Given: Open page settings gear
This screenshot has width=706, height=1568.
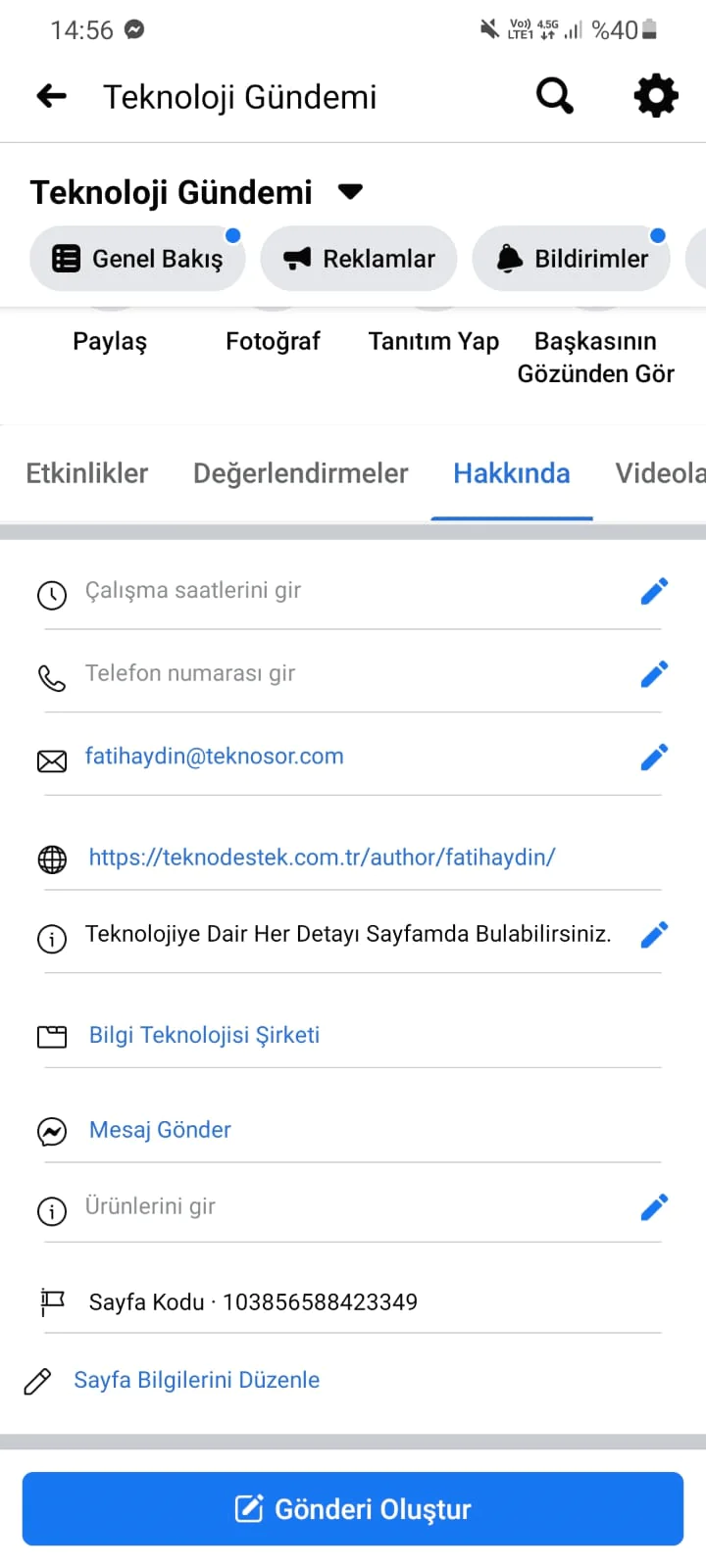Looking at the screenshot, I should [x=655, y=96].
